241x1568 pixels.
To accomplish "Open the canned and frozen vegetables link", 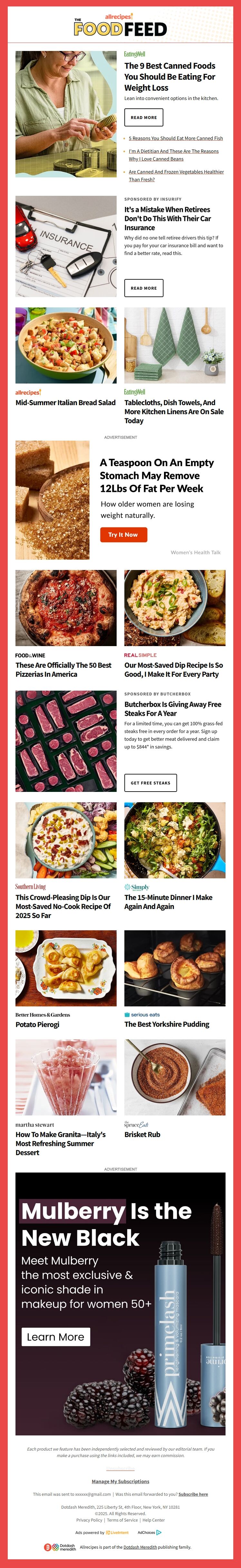I will point(175,175).
